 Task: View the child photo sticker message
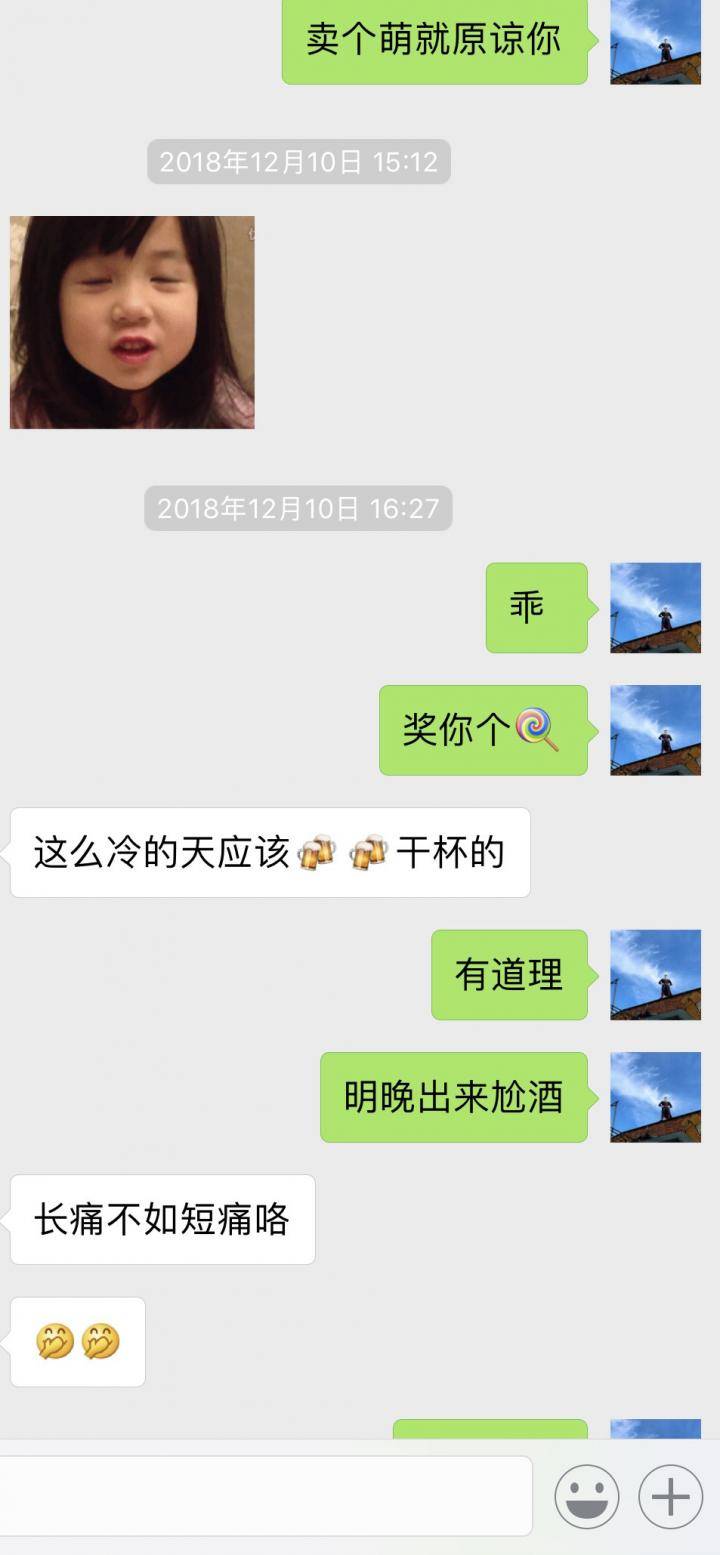[x=132, y=322]
